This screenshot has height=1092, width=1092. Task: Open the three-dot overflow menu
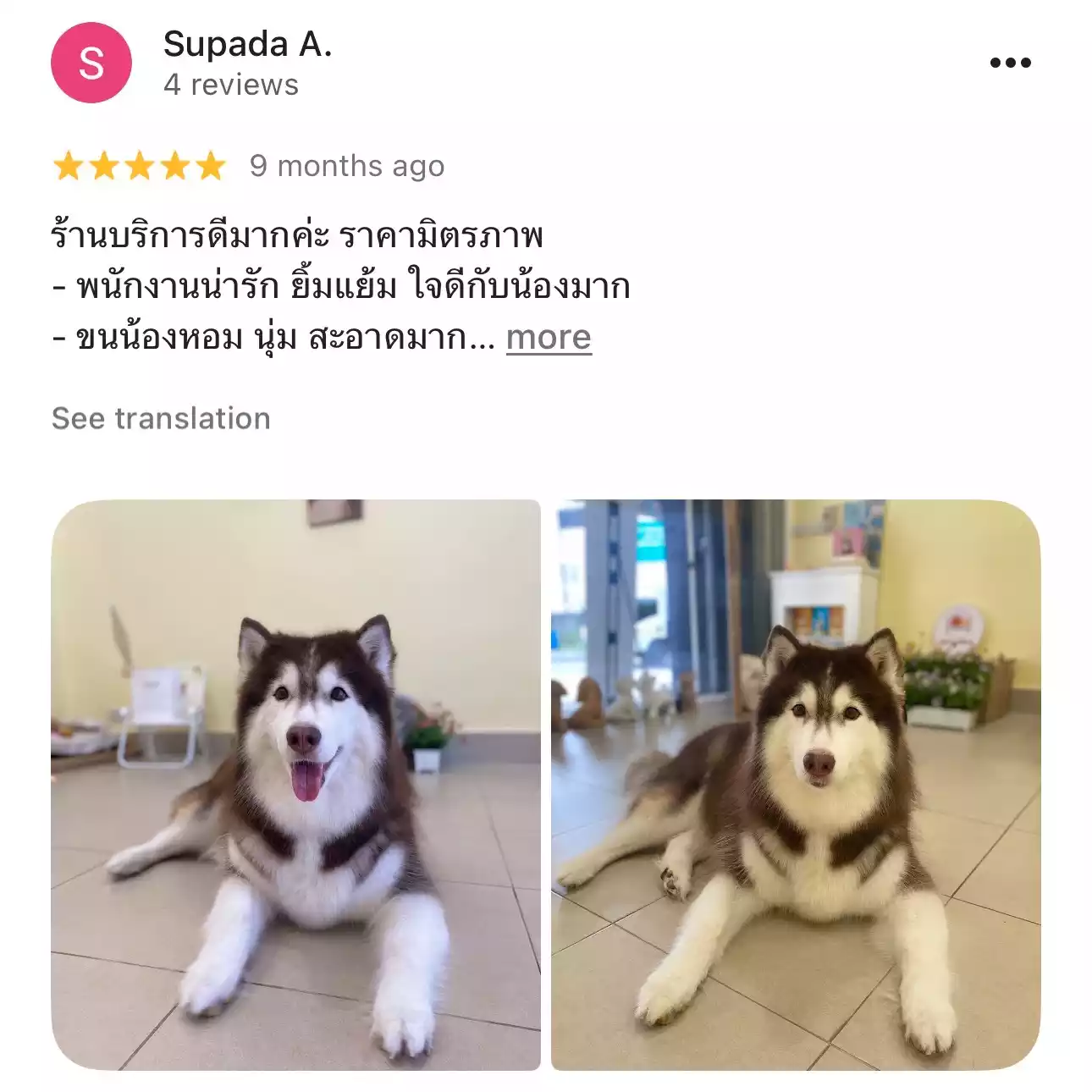click(1010, 63)
